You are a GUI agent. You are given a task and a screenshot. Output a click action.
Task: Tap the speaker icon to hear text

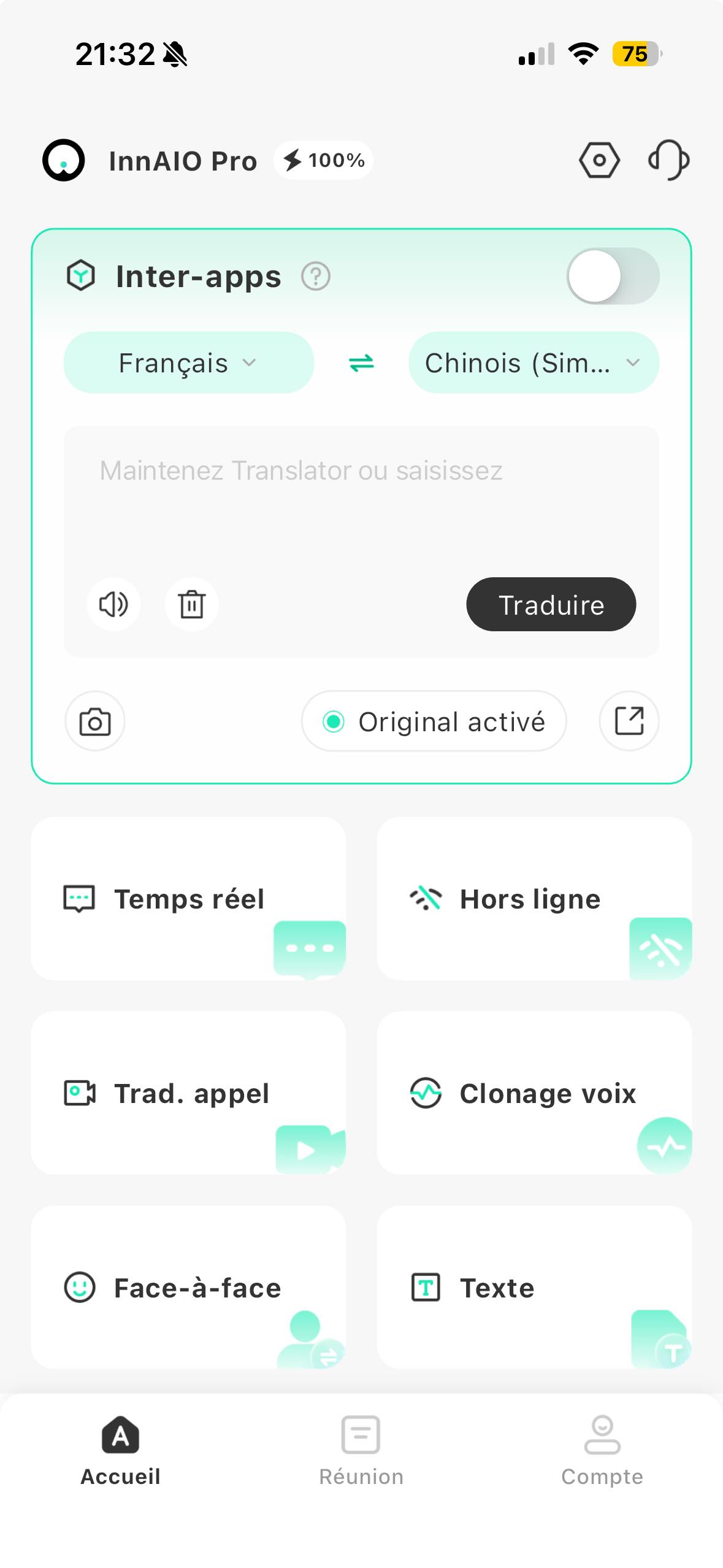(x=113, y=604)
